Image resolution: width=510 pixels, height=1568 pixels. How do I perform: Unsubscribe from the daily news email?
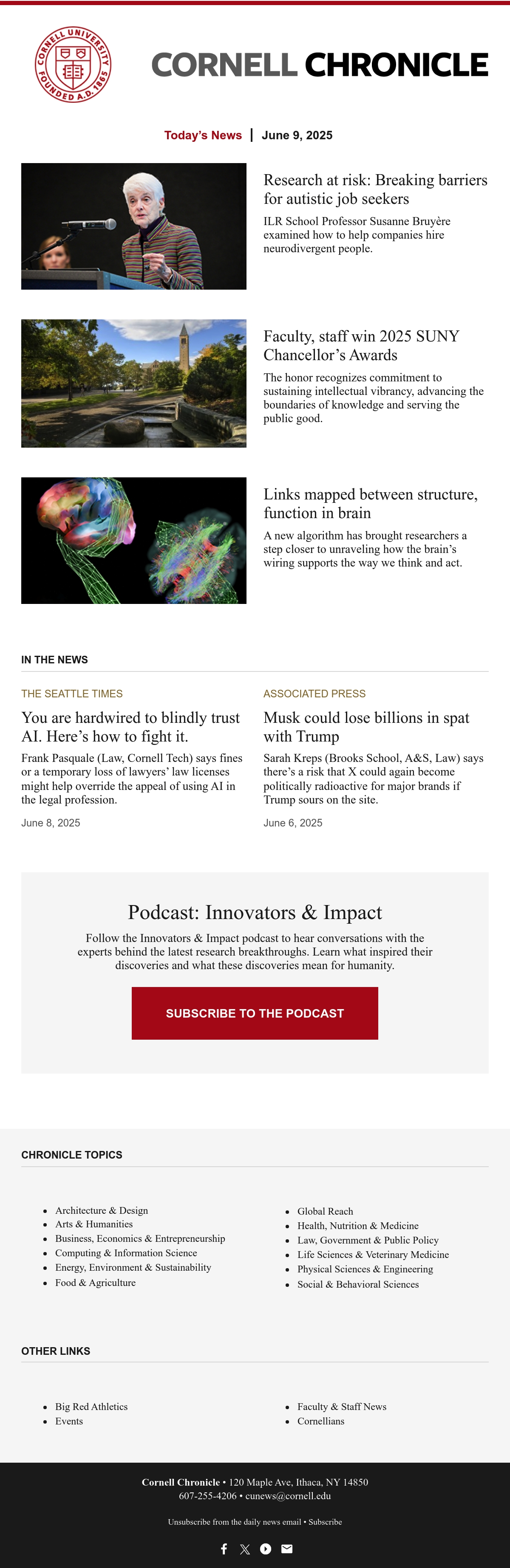coord(235,1522)
